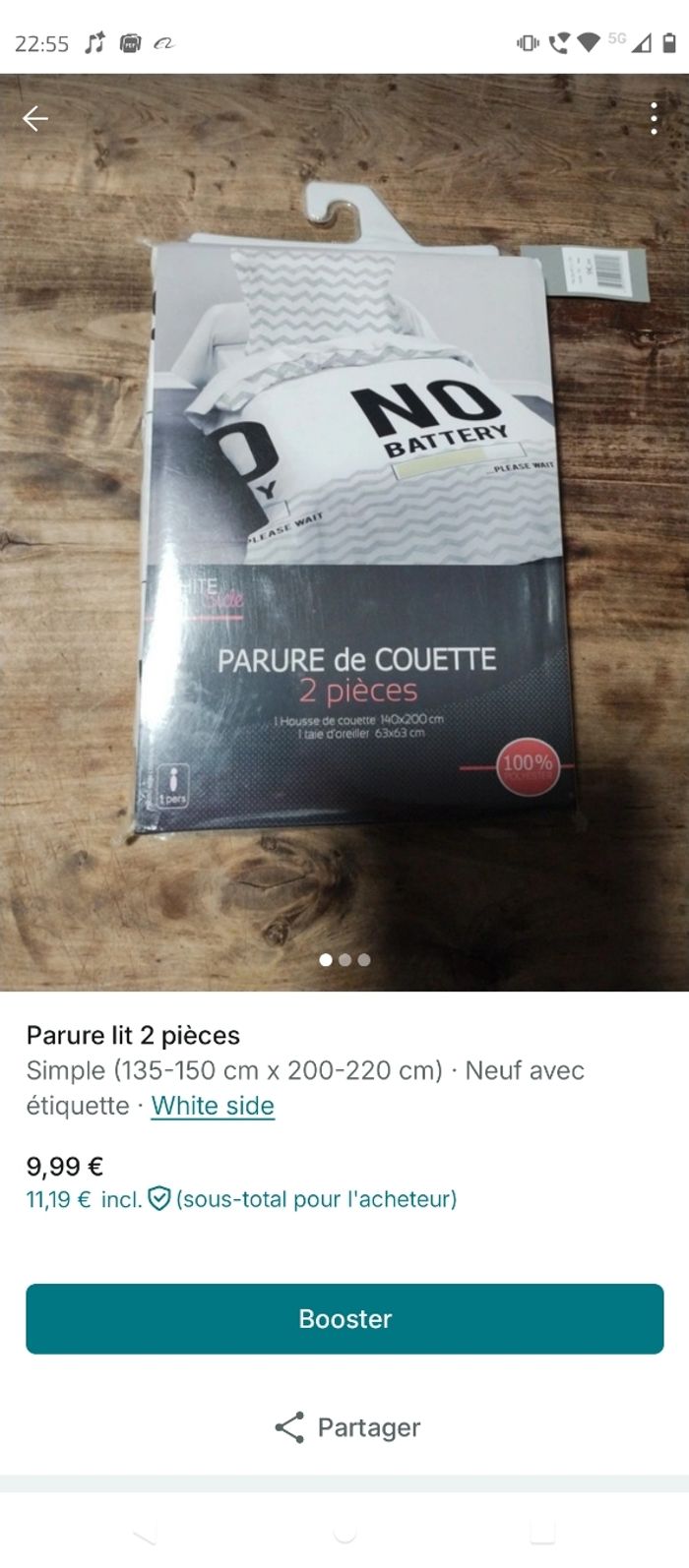Open the White side brand link
Viewport: 689px width, 1568px height.
click(213, 1106)
